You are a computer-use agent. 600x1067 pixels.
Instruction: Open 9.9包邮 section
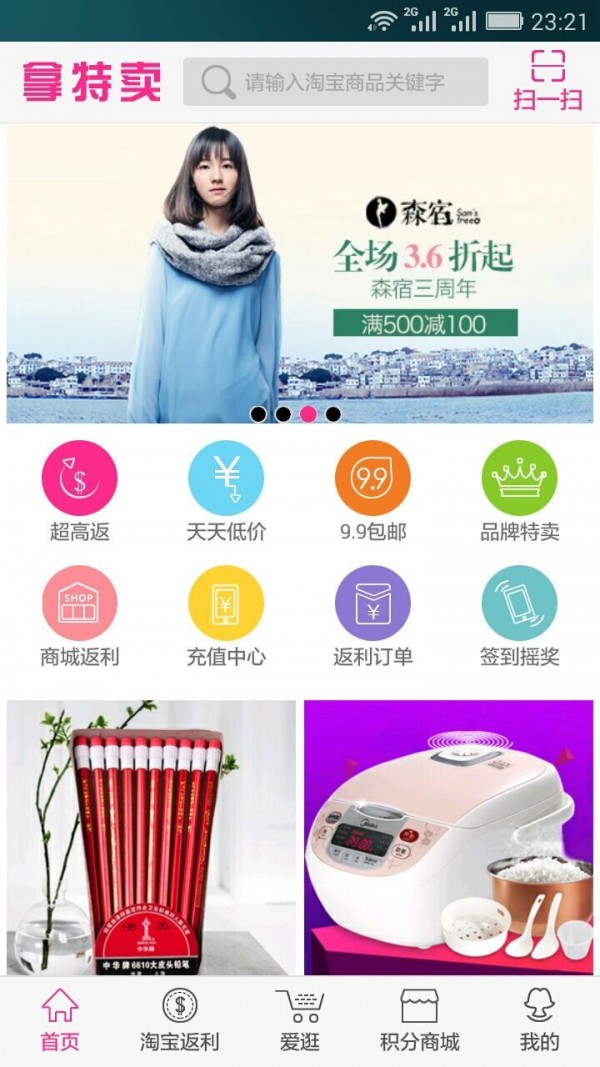373,492
